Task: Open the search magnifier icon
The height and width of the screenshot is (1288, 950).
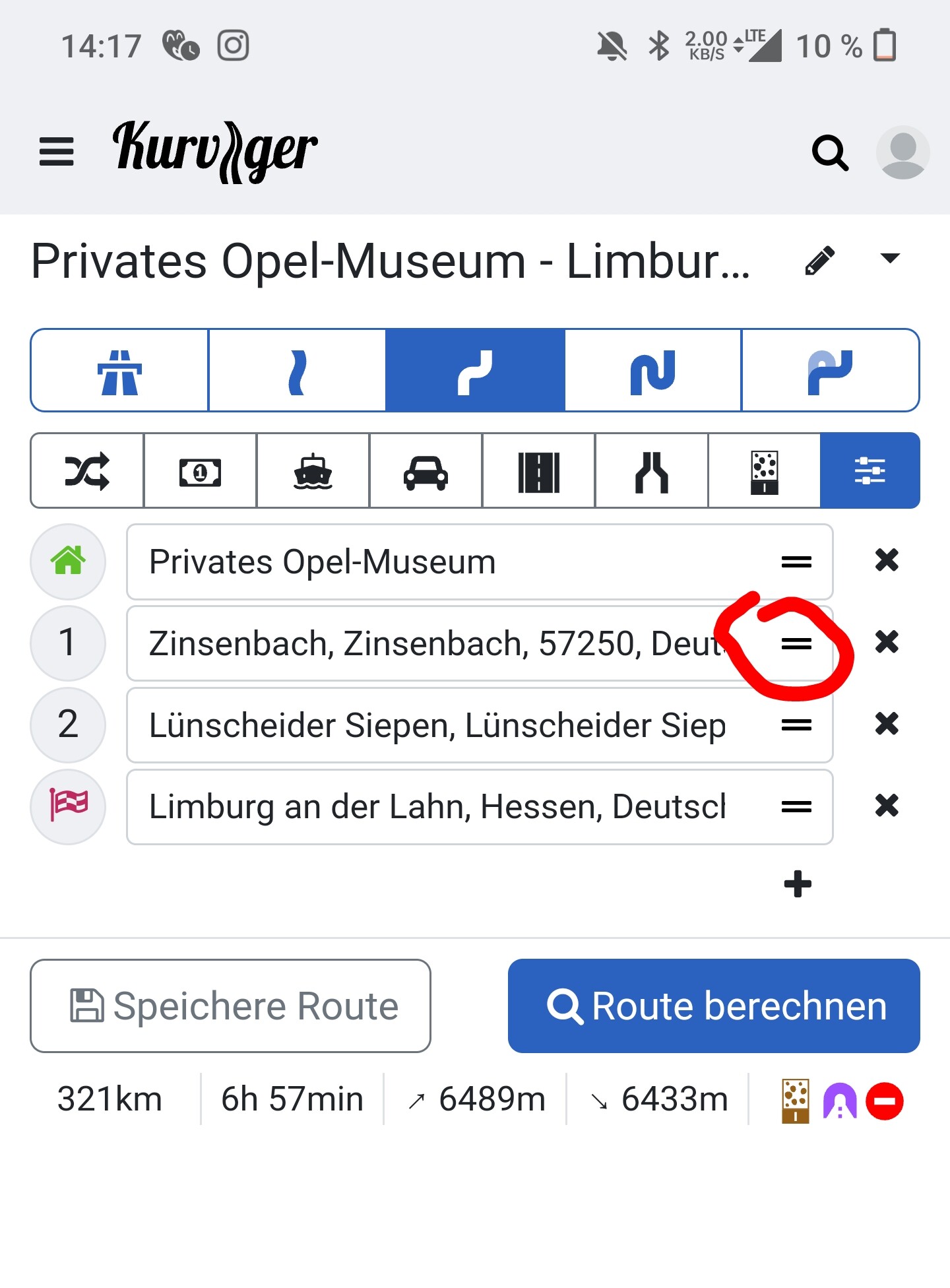Action: (x=829, y=152)
